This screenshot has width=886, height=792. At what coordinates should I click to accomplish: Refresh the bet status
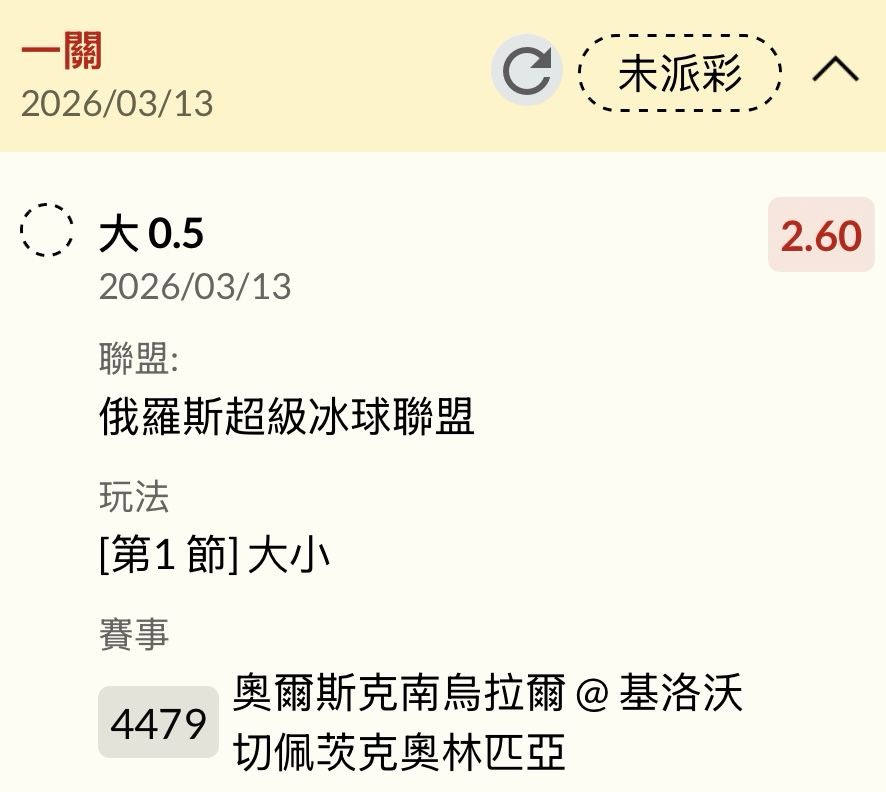click(x=526, y=71)
